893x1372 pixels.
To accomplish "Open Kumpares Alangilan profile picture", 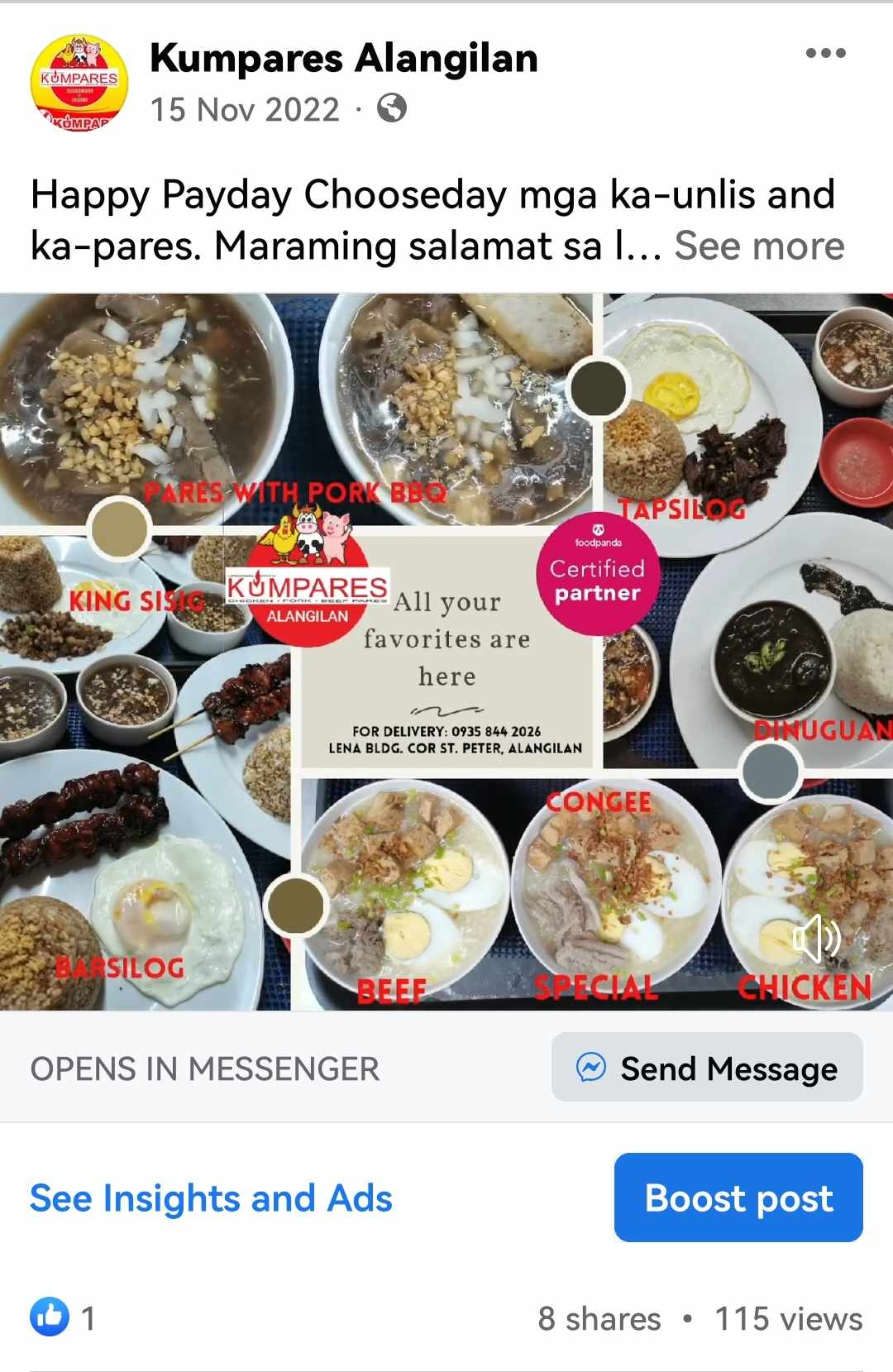I will (x=79, y=83).
